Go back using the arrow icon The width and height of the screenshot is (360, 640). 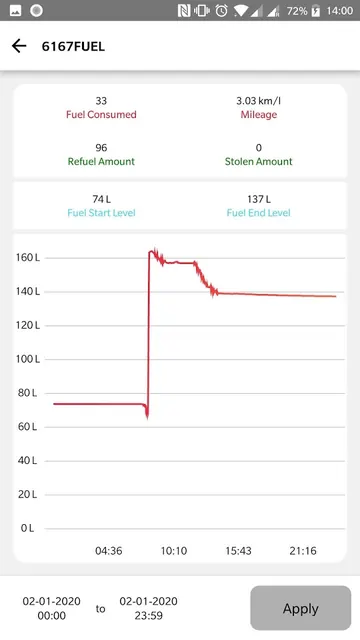click(x=19, y=46)
